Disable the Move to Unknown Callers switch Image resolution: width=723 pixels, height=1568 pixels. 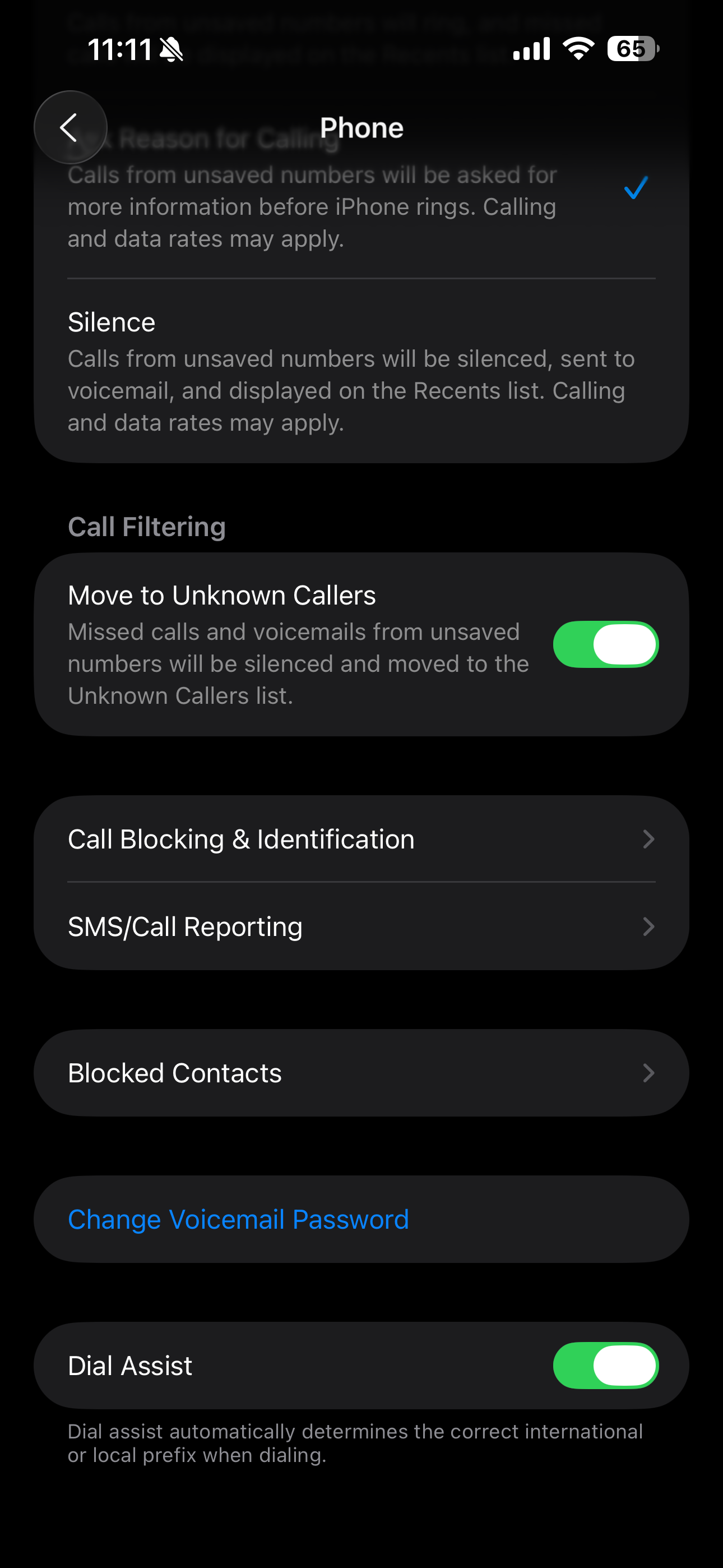pyautogui.click(x=605, y=644)
